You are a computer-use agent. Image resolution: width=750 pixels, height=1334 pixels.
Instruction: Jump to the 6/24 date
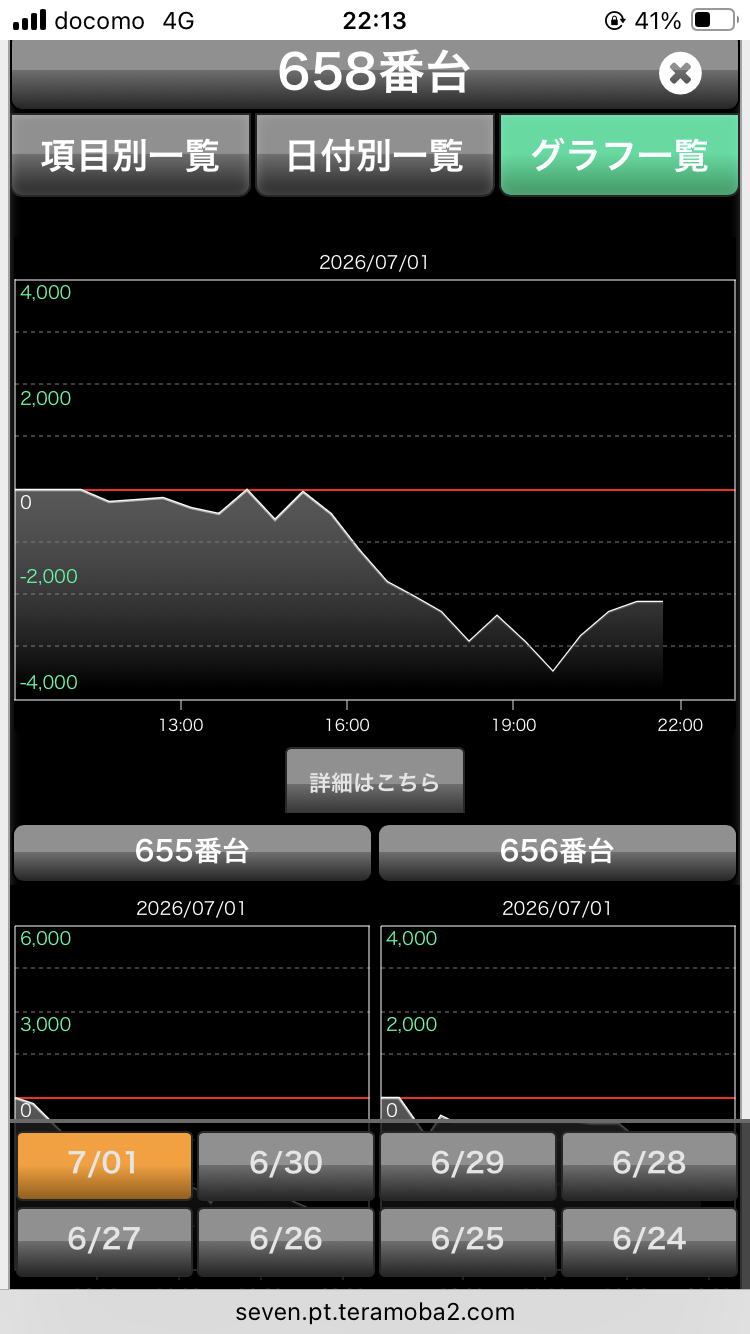point(649,1242)
